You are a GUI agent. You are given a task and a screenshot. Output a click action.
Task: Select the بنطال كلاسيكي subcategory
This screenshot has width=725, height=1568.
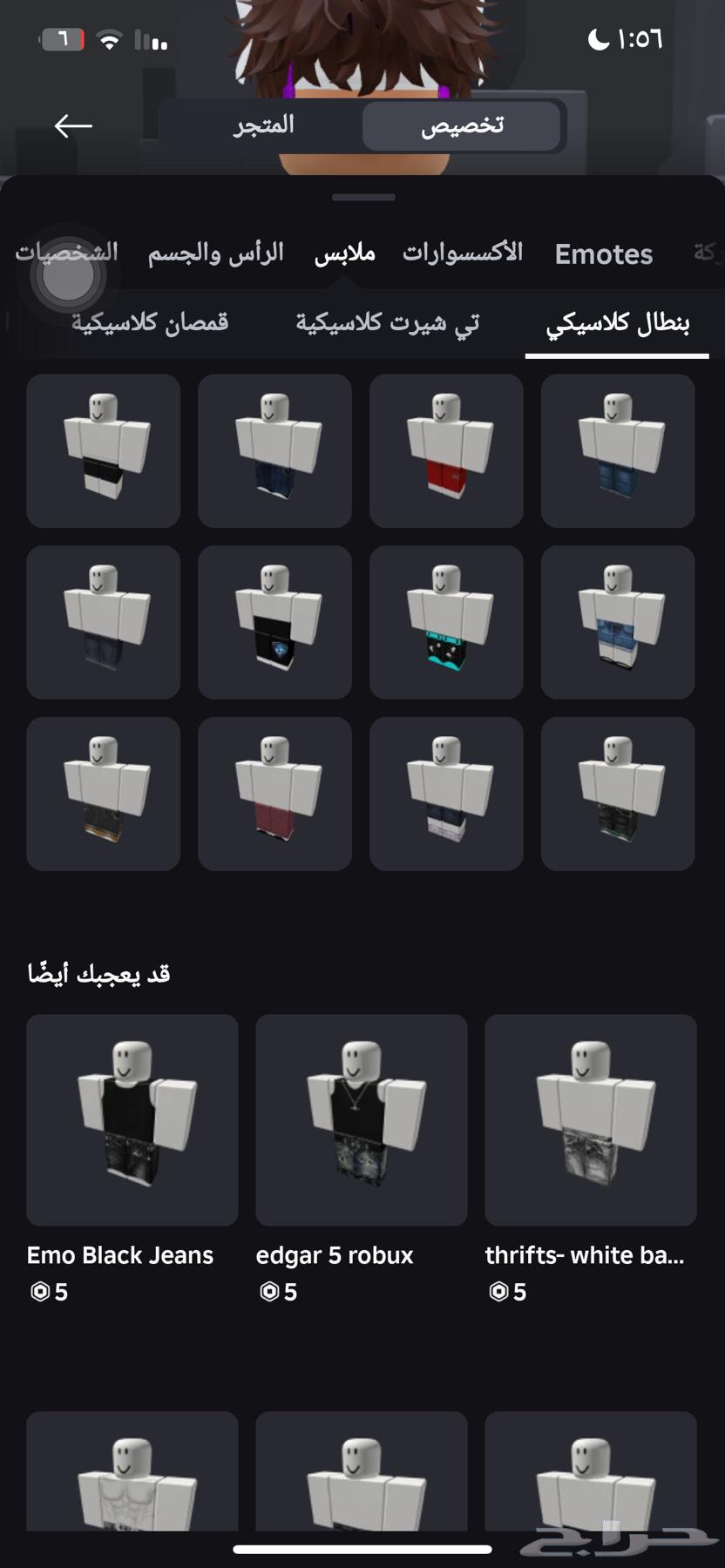[618, 322]
